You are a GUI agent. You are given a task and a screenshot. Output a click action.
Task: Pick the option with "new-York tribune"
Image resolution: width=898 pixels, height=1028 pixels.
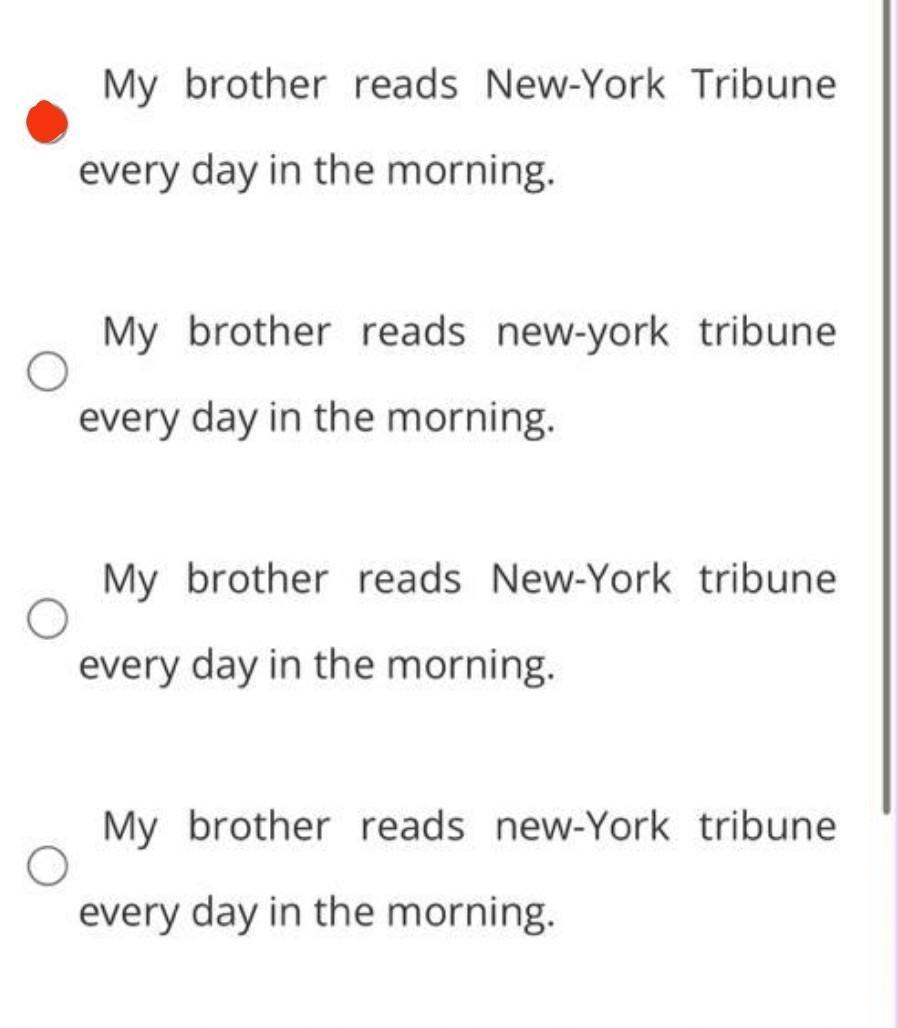[x=47, y=866]
